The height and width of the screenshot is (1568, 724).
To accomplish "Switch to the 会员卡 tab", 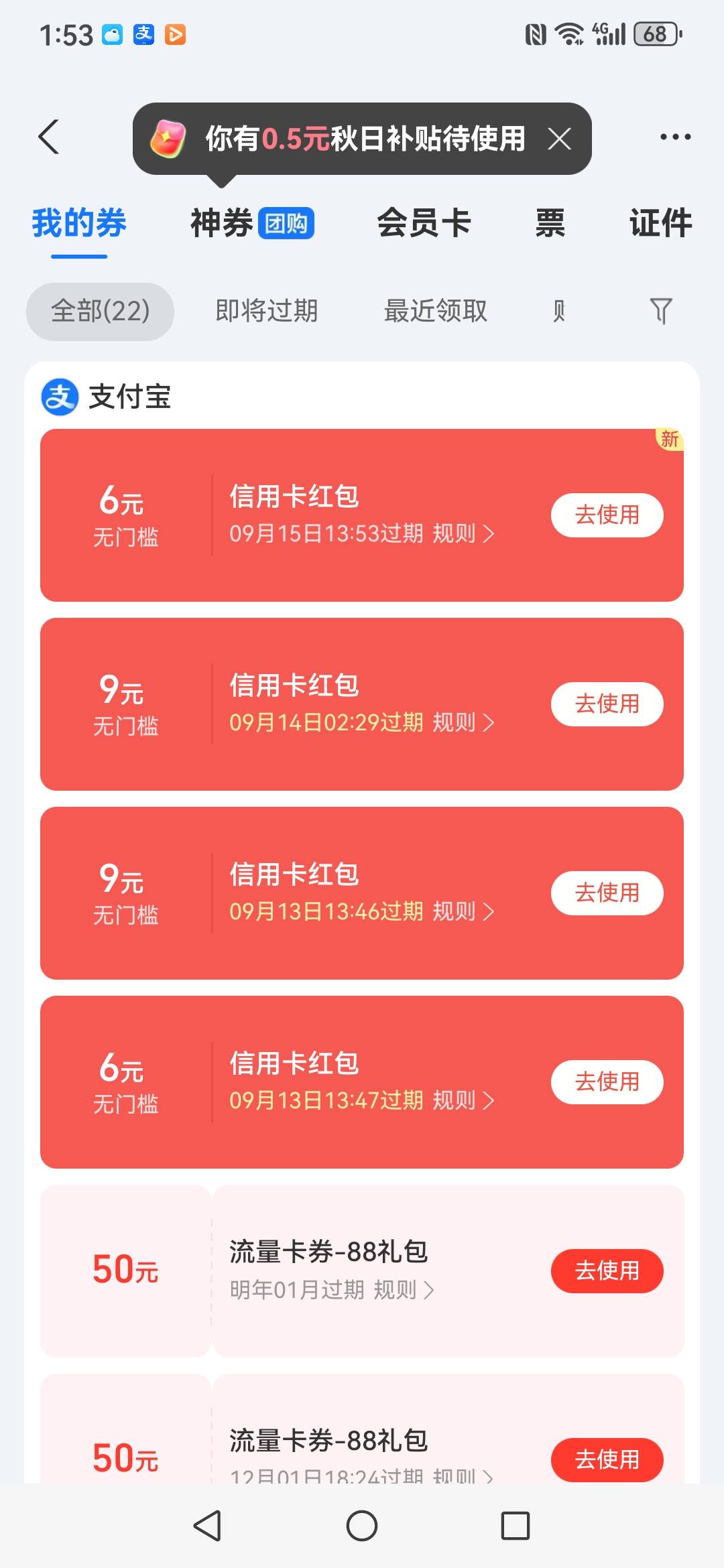I will (424, 223).
